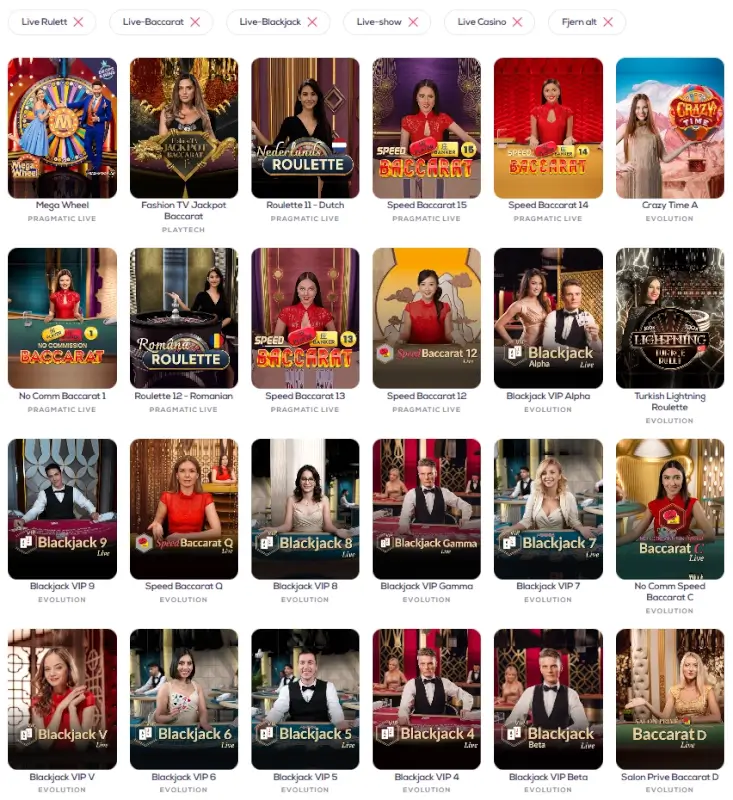Remove the Live Rulett filter chip

pyautogui.click(x=78, y=22)
